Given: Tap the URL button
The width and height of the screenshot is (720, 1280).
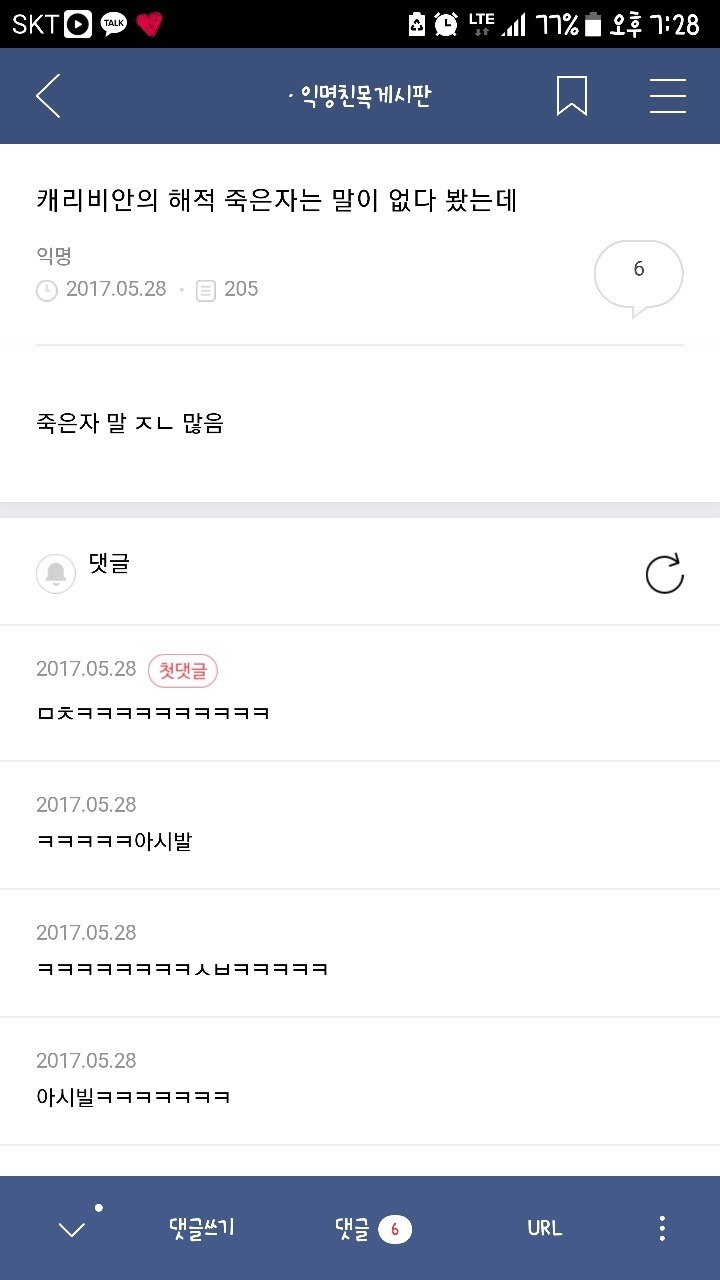Looking at the screenshot, I should tap(545, 1228).
